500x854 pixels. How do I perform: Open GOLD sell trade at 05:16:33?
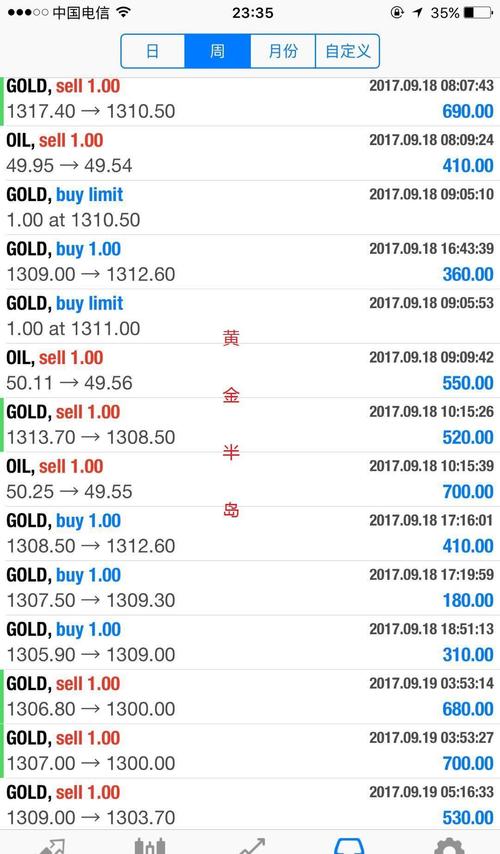[250, 804]
